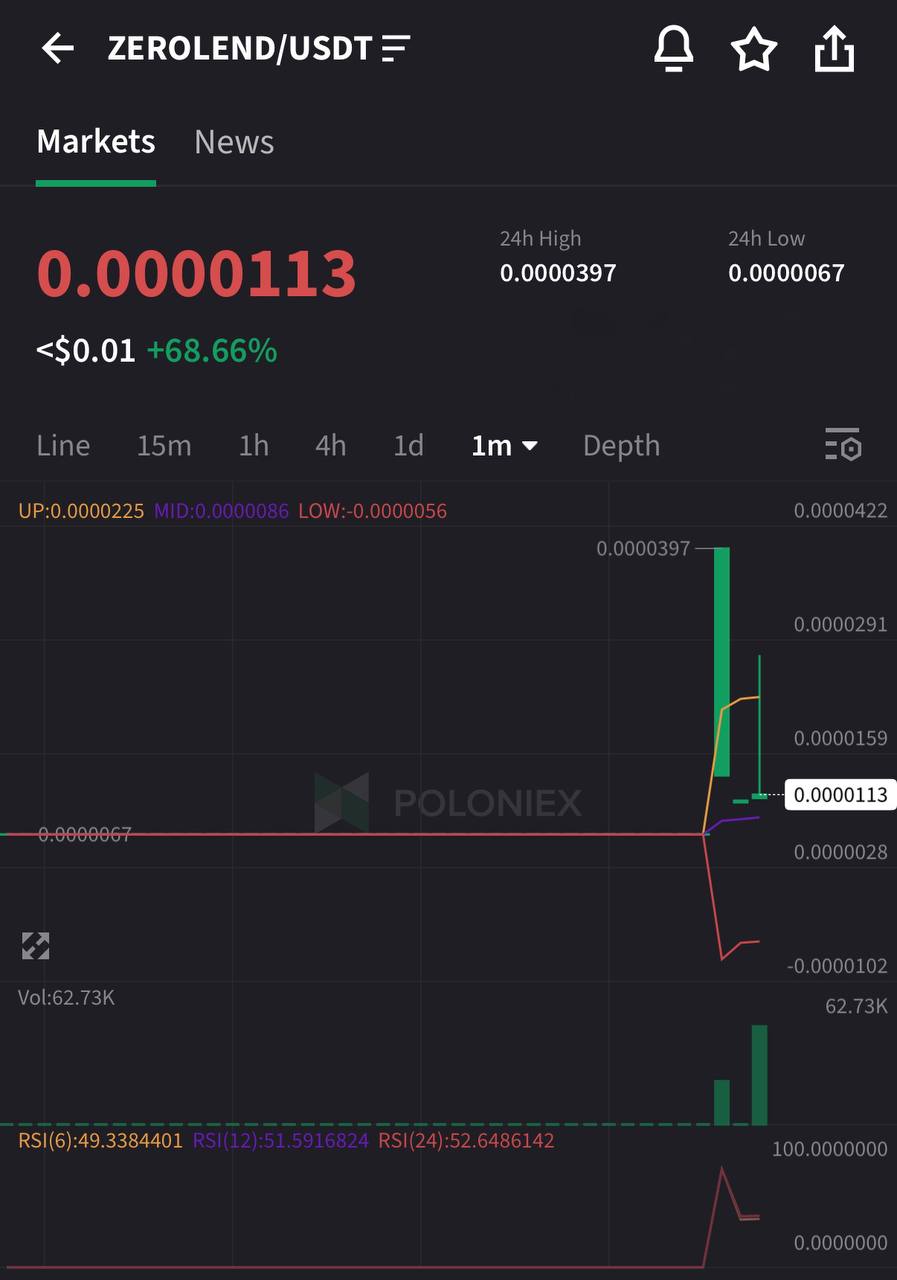Add the pair to favorites with the star
Screen dimensions: 897x1280
click(754, 48)
